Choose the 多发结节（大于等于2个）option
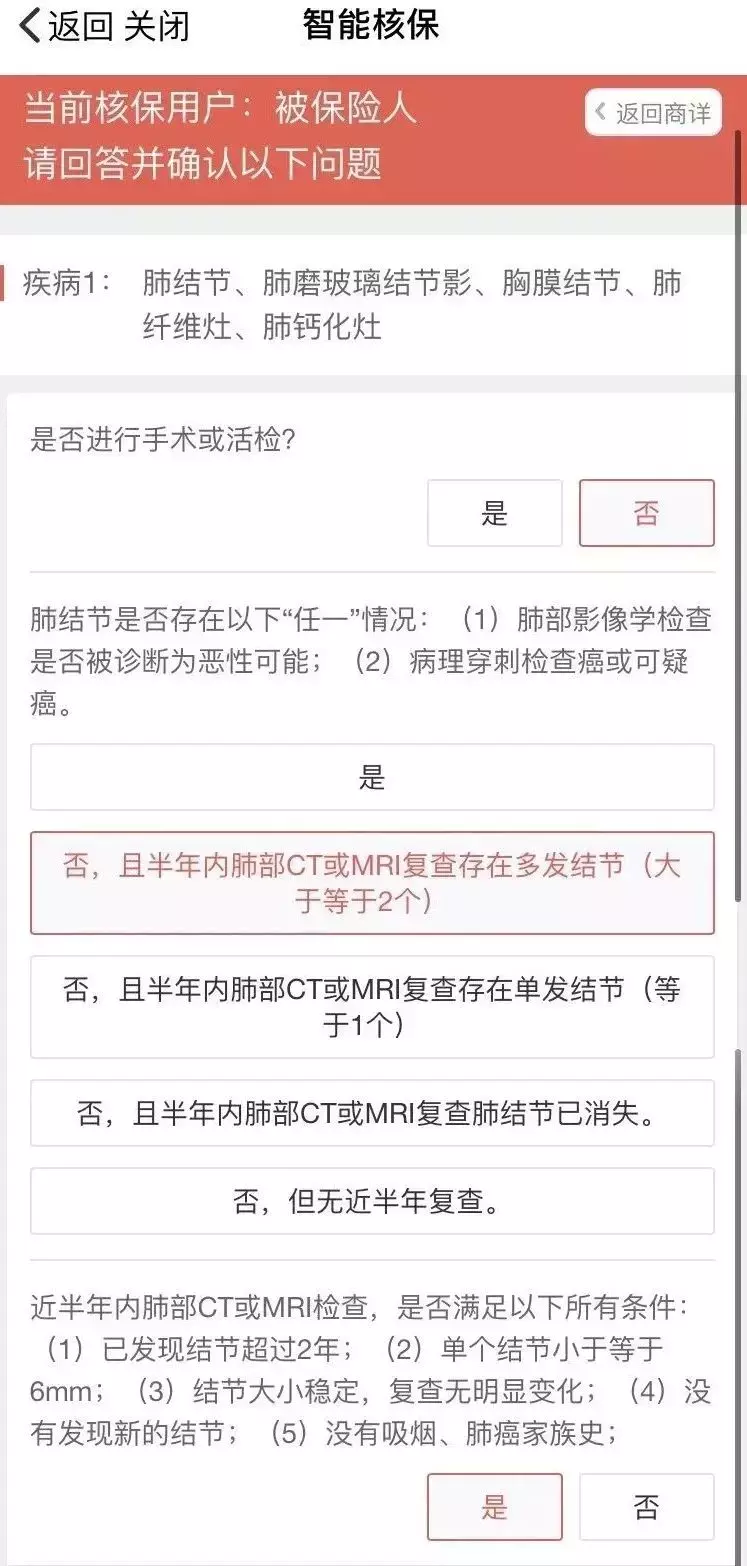Image resolution: width=747 pixels, height=1566 pixels. [x=372, y=883]
